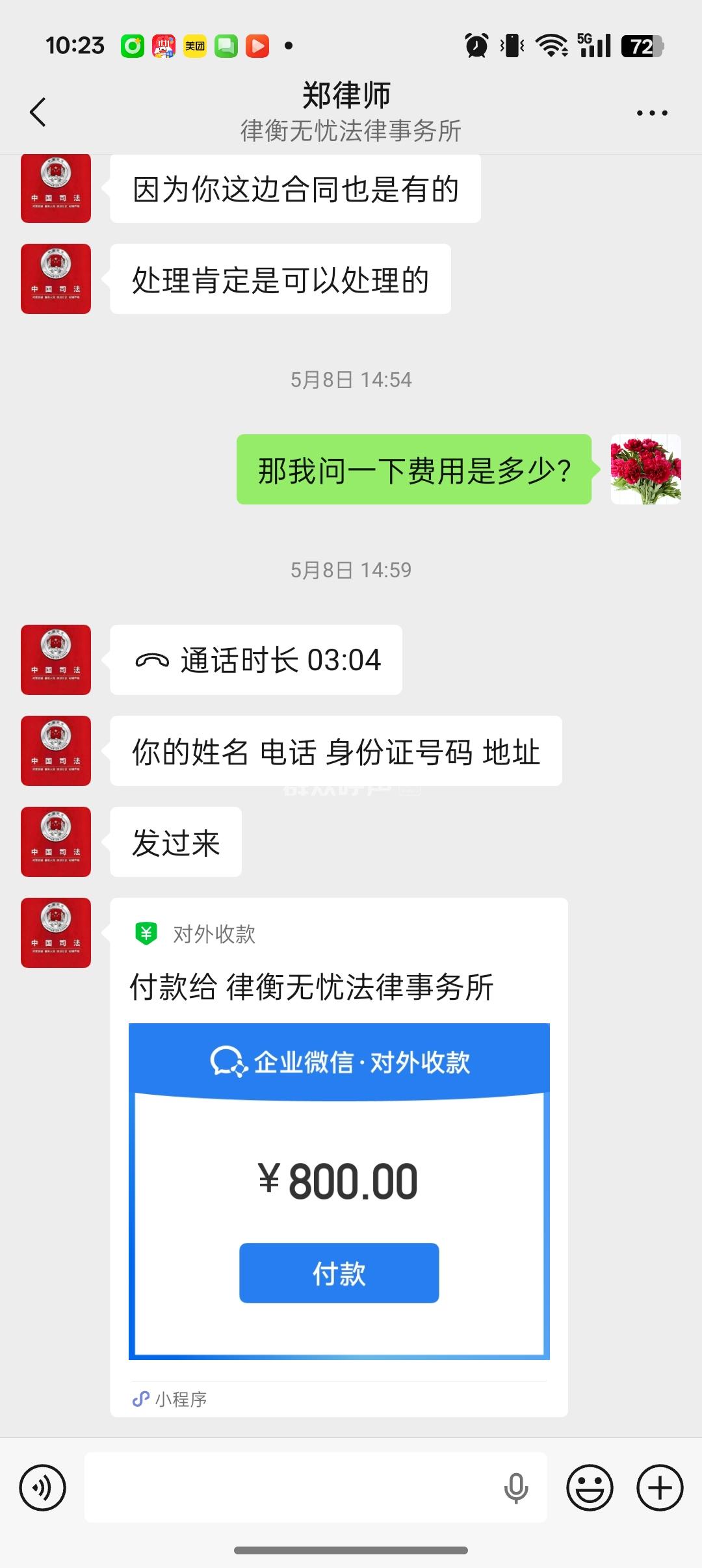The width and height of the screenshot is (702, 1568).
Task: Tap the 通话时长 03:04 call record
Action: (256, 660)
